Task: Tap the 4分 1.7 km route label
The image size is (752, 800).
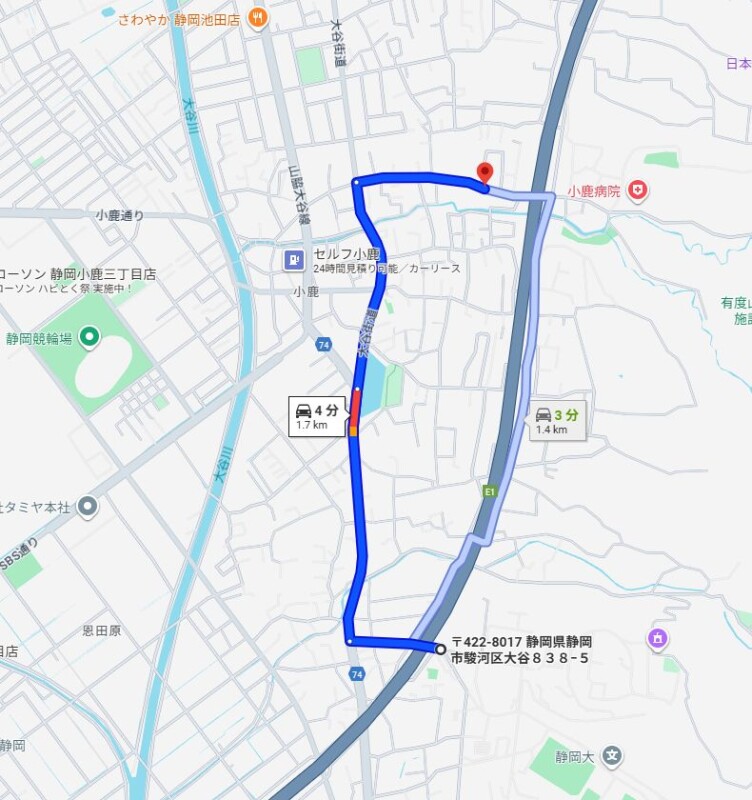Action: coord(316,416)
